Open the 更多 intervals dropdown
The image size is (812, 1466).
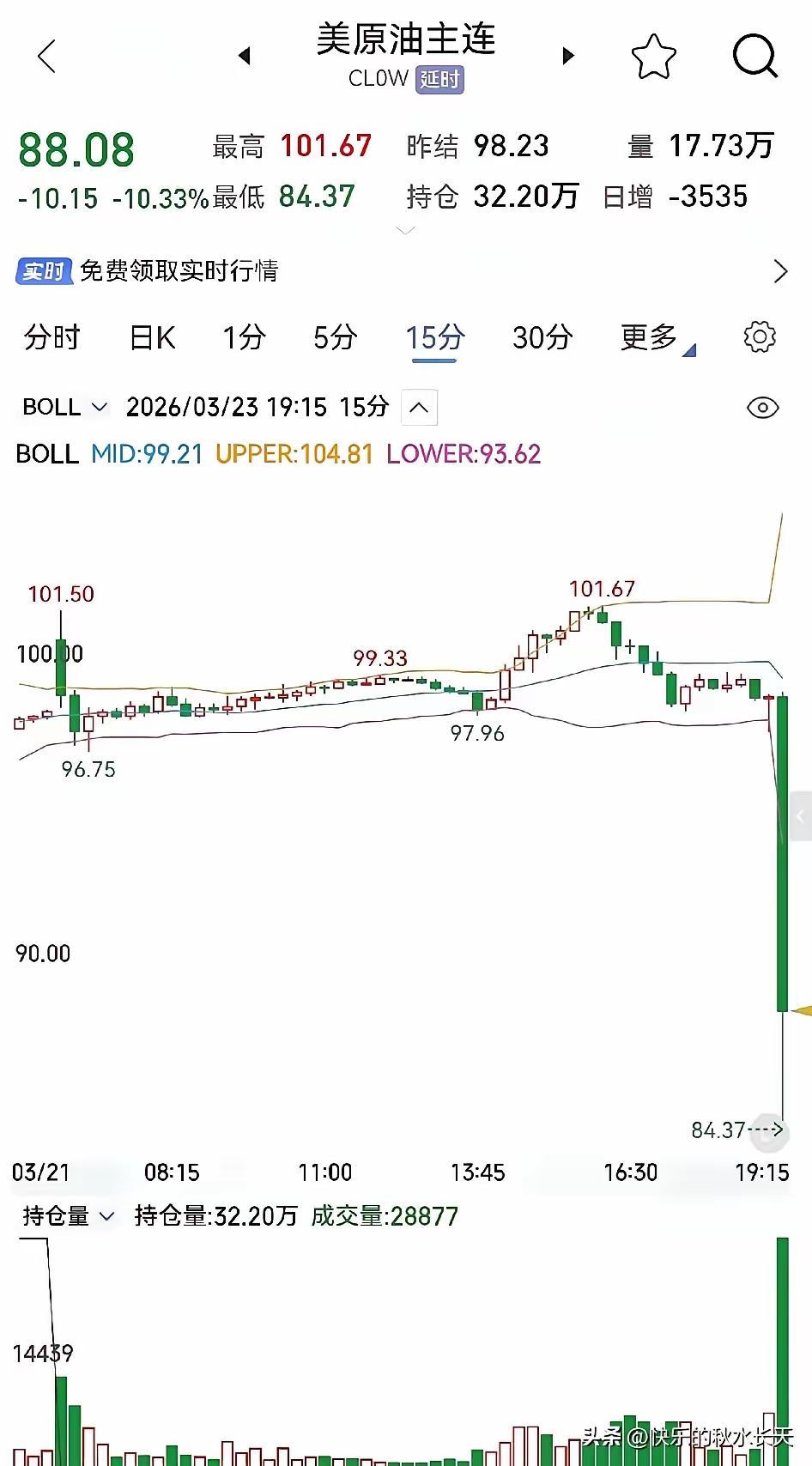(657, 337)
